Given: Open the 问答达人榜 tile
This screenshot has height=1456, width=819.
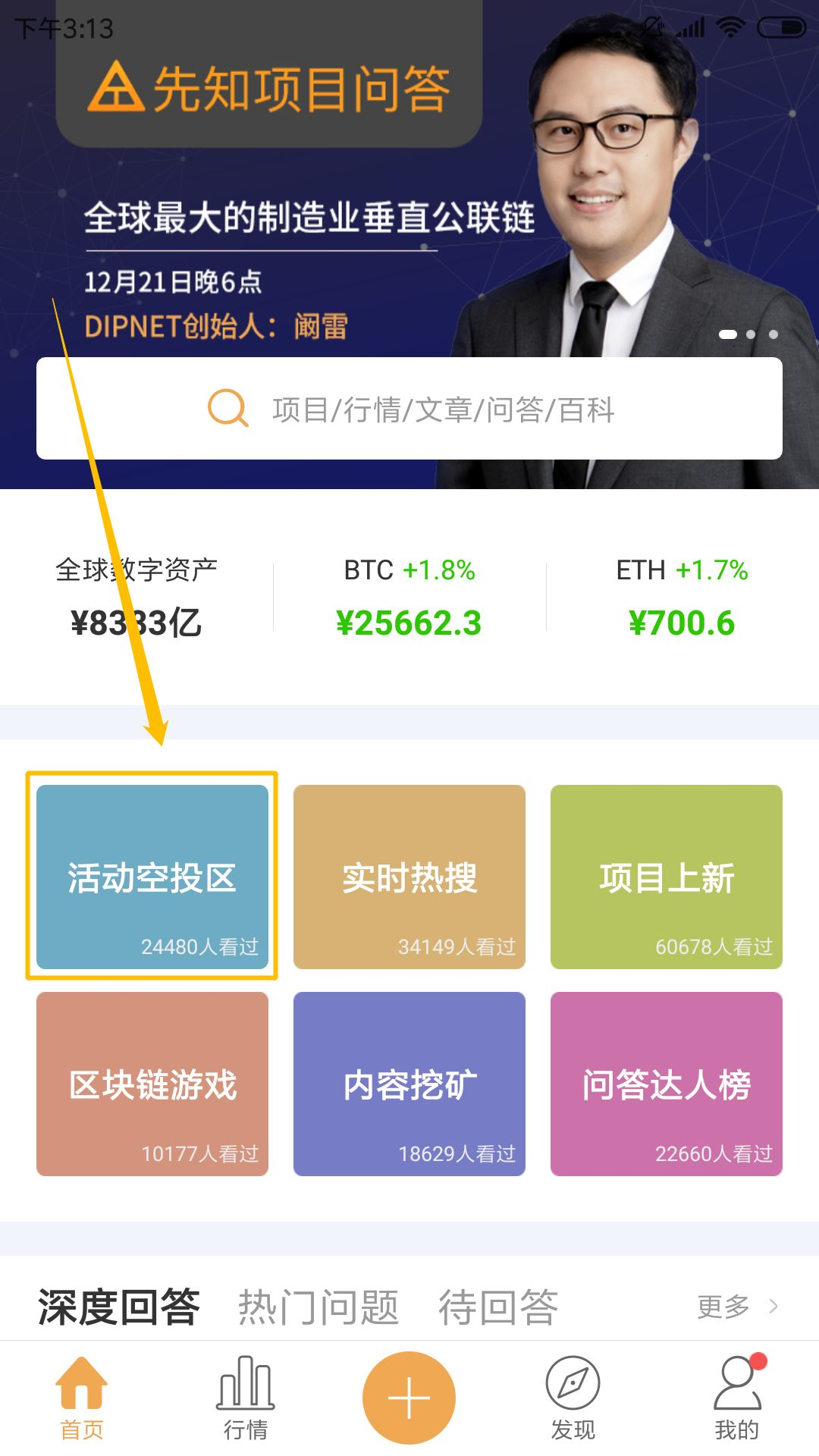Looking at the screenshot, I should [666, 1084].
